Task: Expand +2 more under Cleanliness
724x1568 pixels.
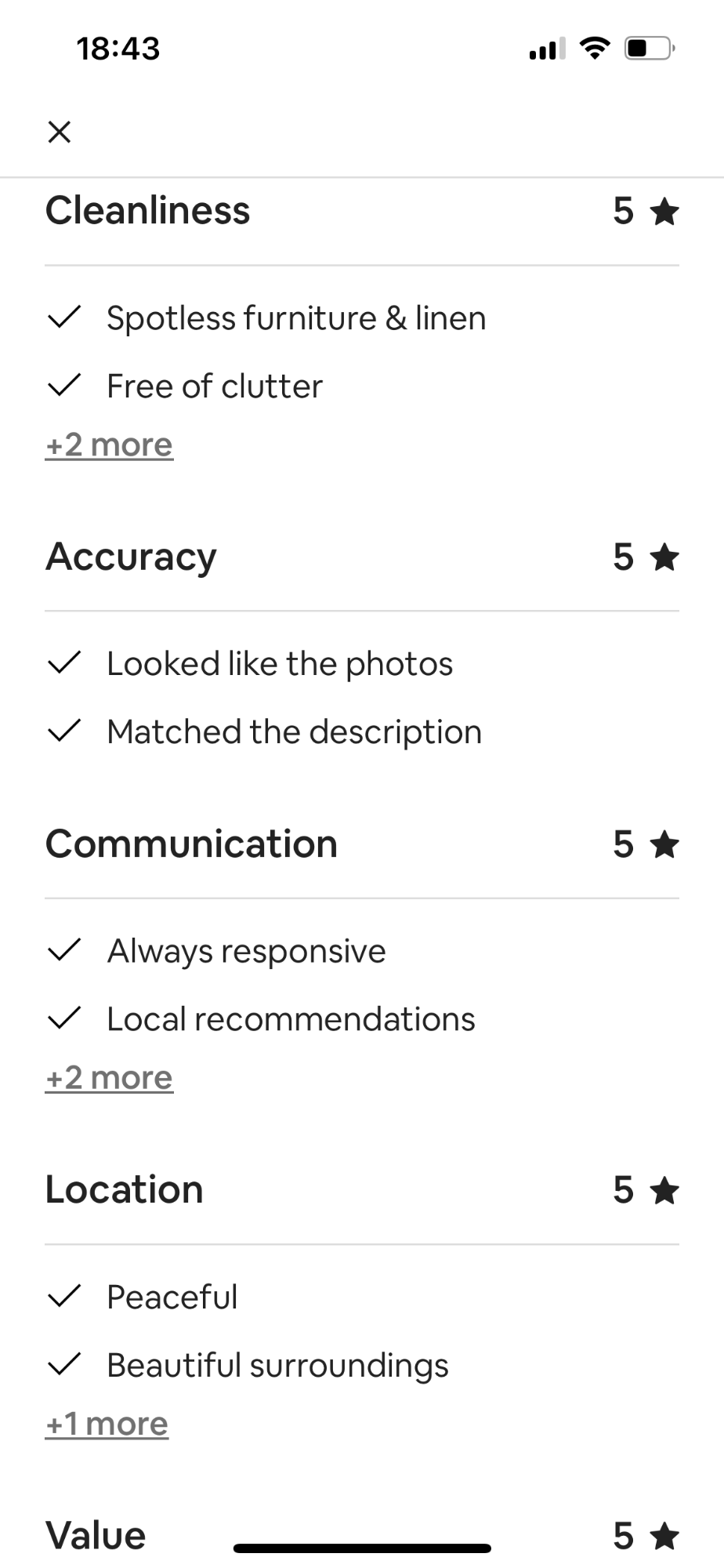Action: 109,445
